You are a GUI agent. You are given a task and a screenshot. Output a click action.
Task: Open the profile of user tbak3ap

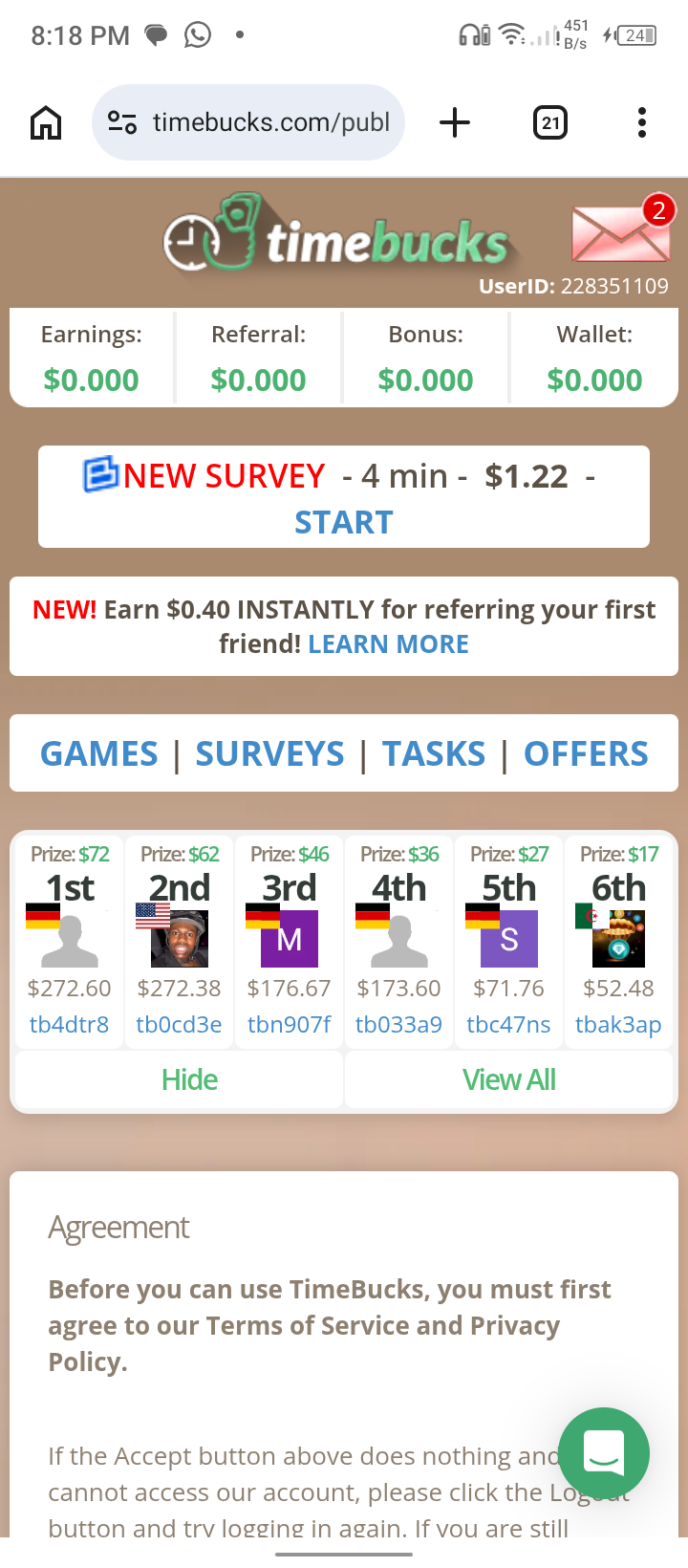pos(618,1024)
